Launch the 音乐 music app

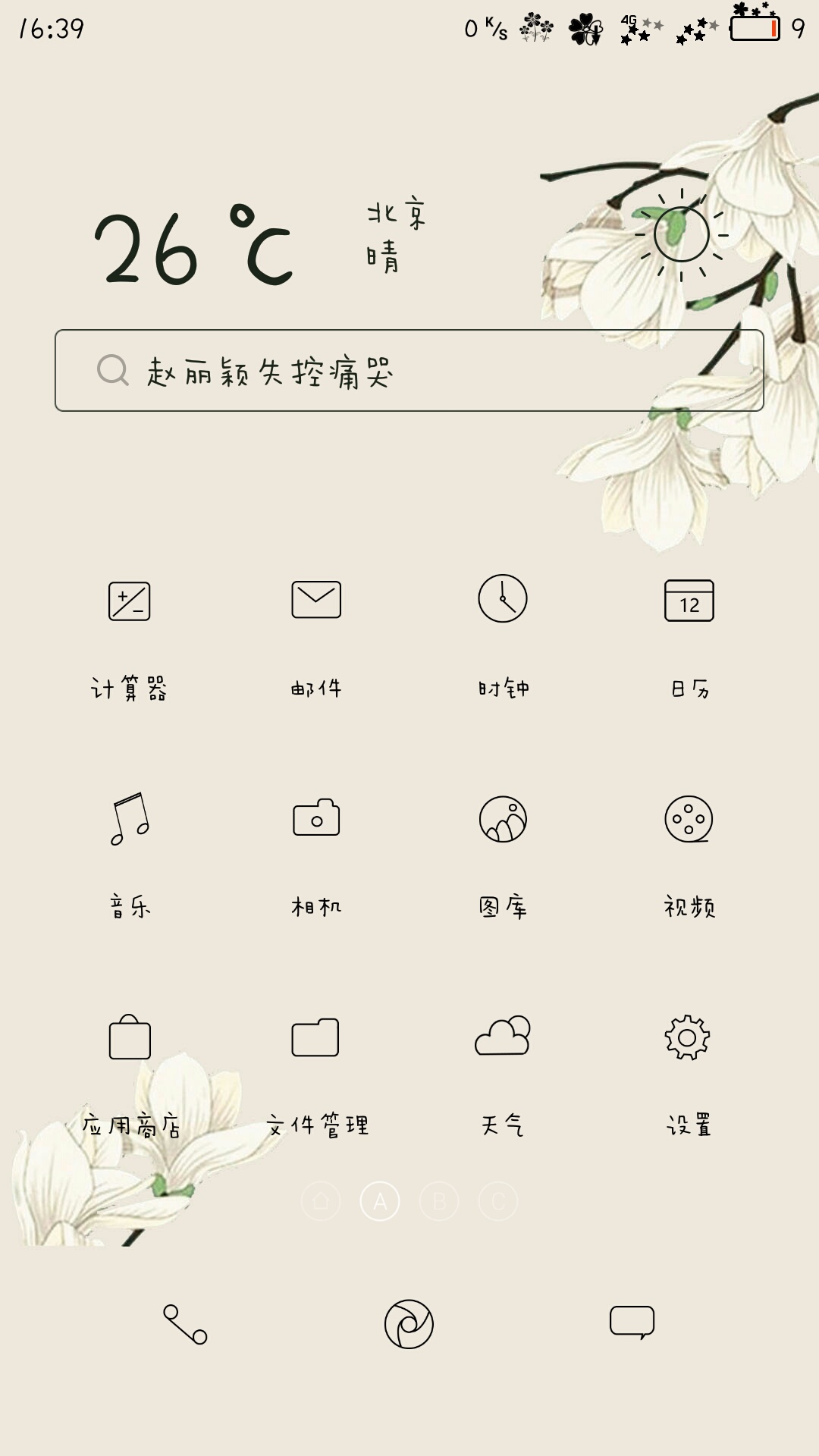click(130, 819)
